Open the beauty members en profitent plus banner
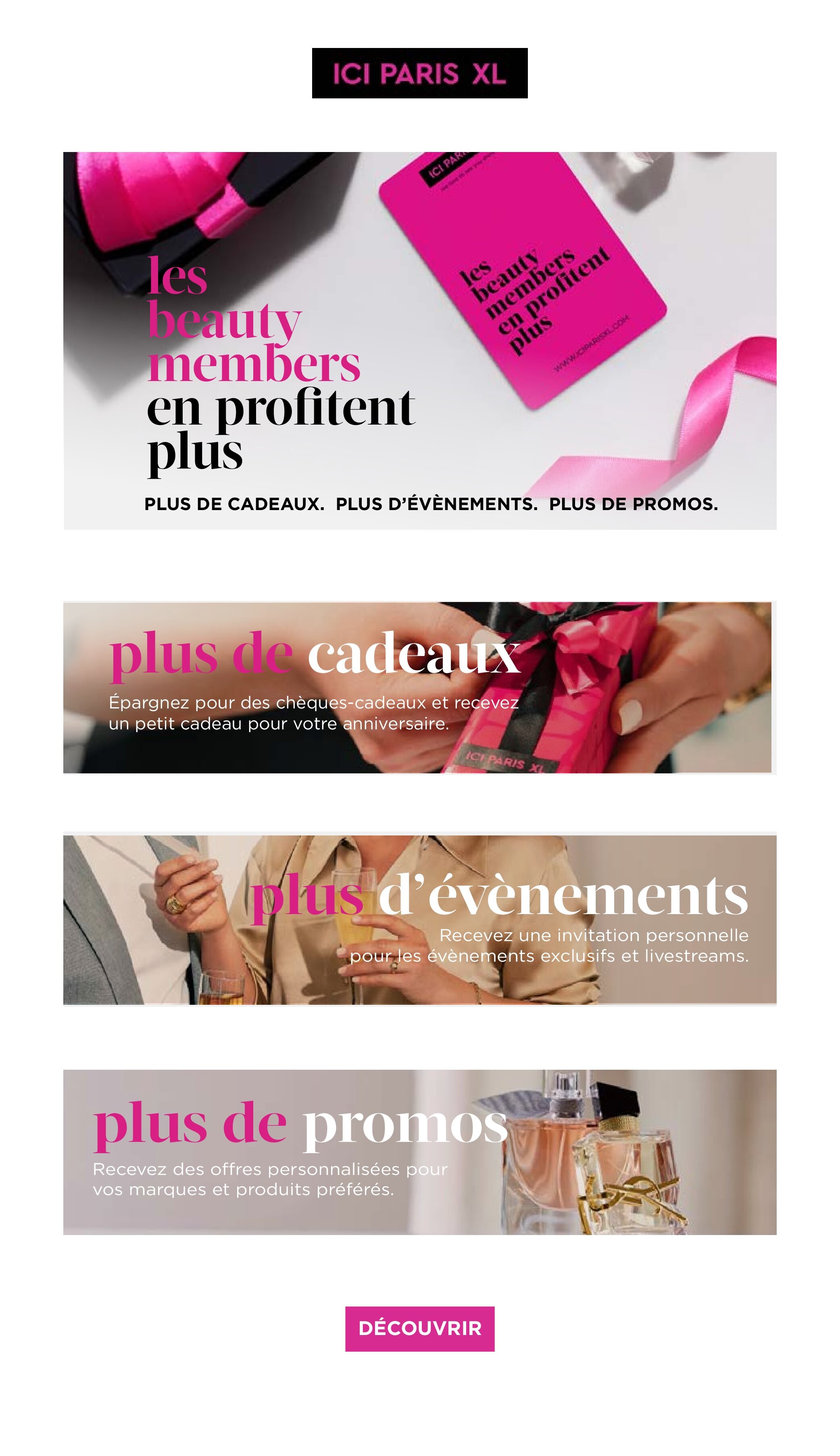 click(419, 340)
